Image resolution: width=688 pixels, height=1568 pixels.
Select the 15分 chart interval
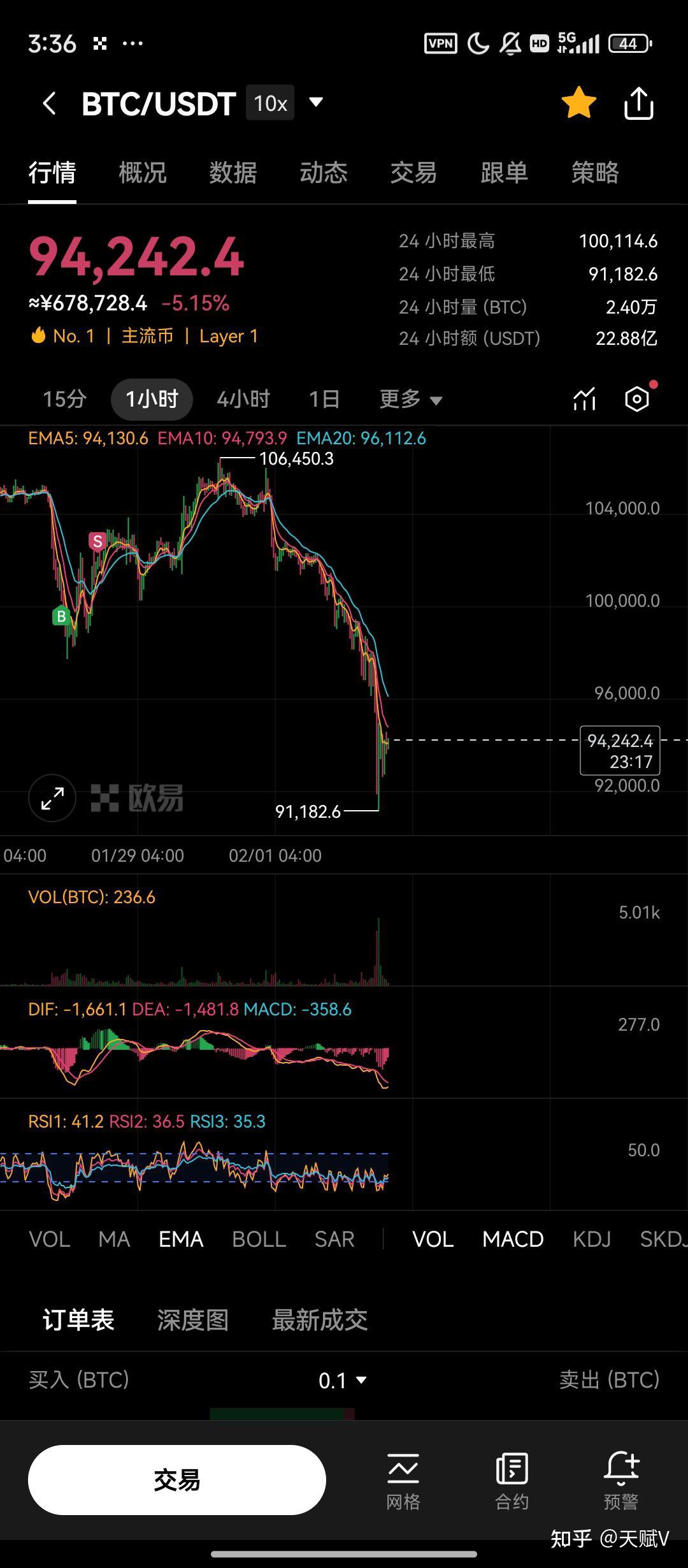click(x=64, y=399)
